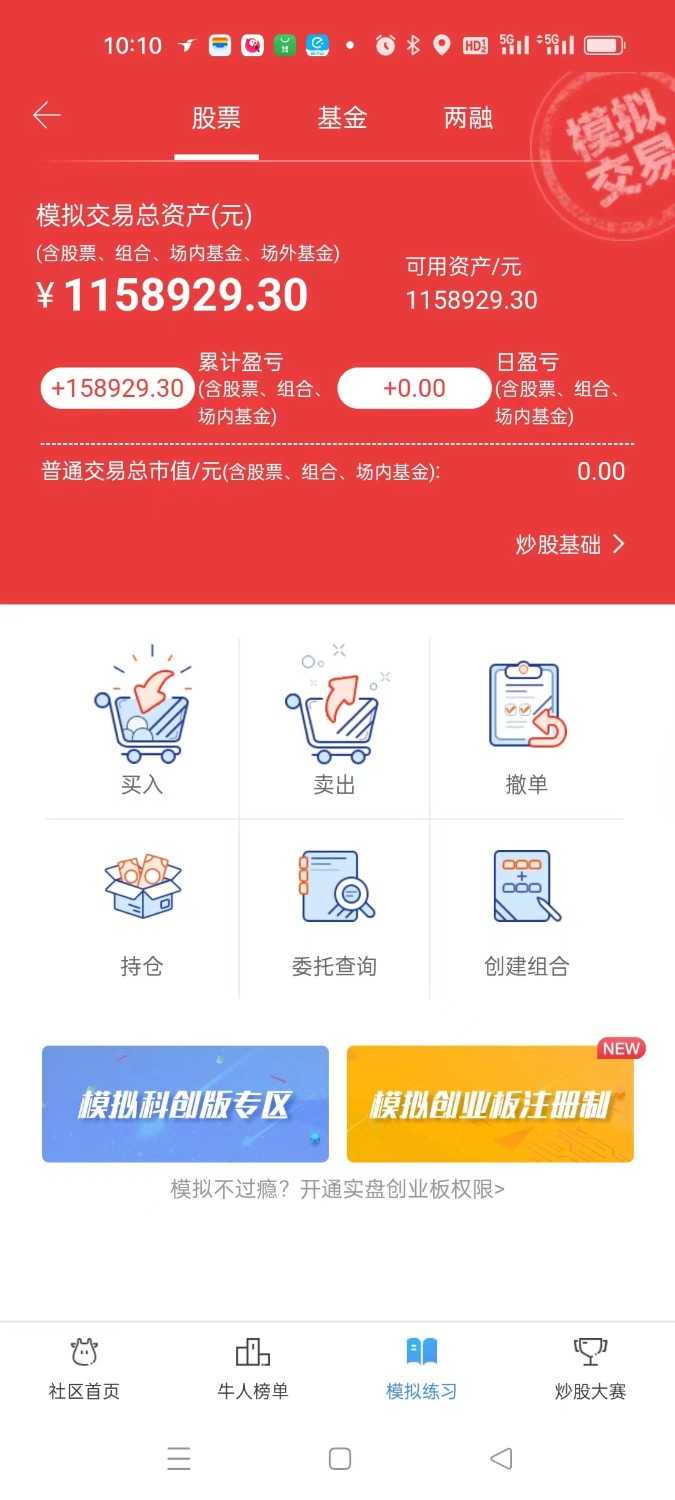Select the 模拟练习 tab
This screenshot has height=1500, width=675.
pos(421,1370)
